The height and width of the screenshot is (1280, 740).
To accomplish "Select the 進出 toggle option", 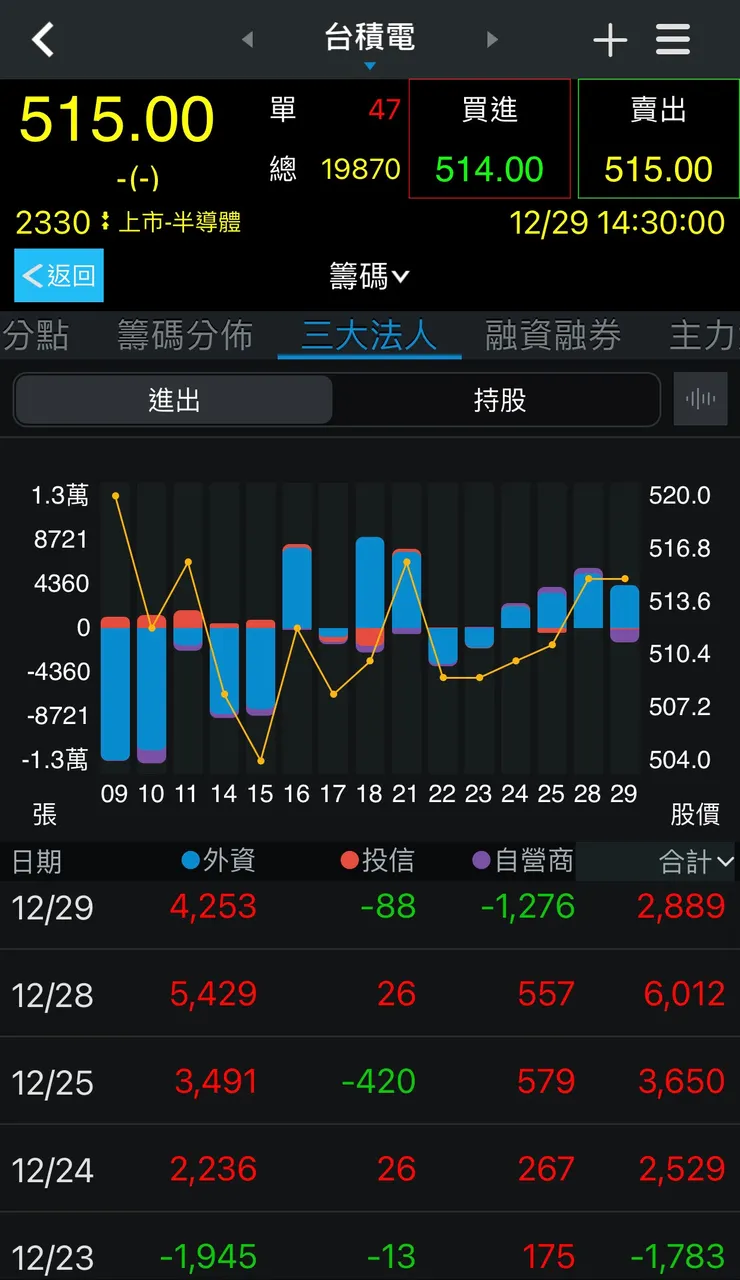I will pyautogui.click(x=172, y=398).
